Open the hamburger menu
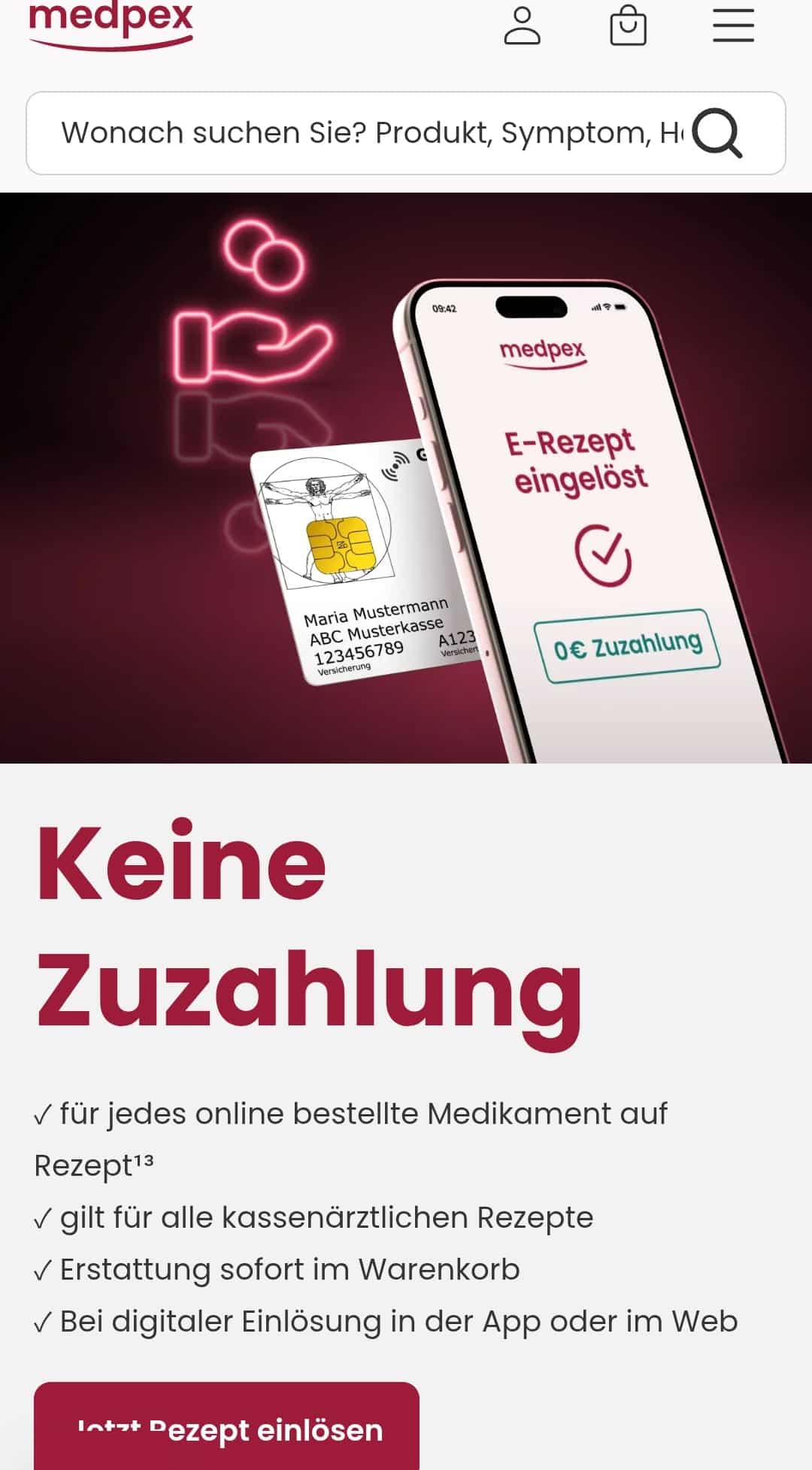Viewport: 812px width, 1470px height. pyautogui.click(x=733, y=26)
